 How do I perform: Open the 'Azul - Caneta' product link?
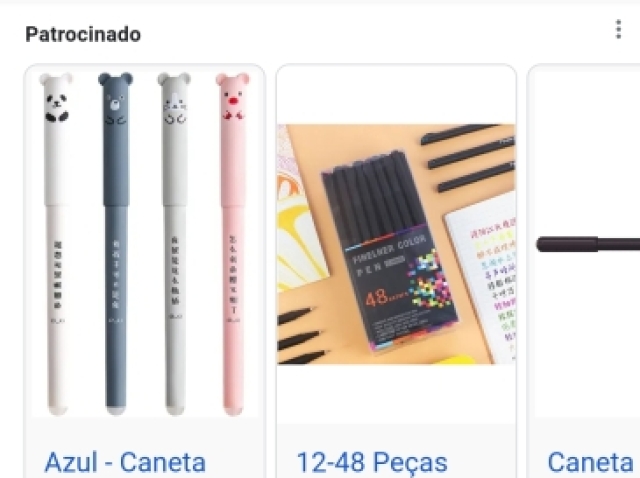click(x=125, y=462)
